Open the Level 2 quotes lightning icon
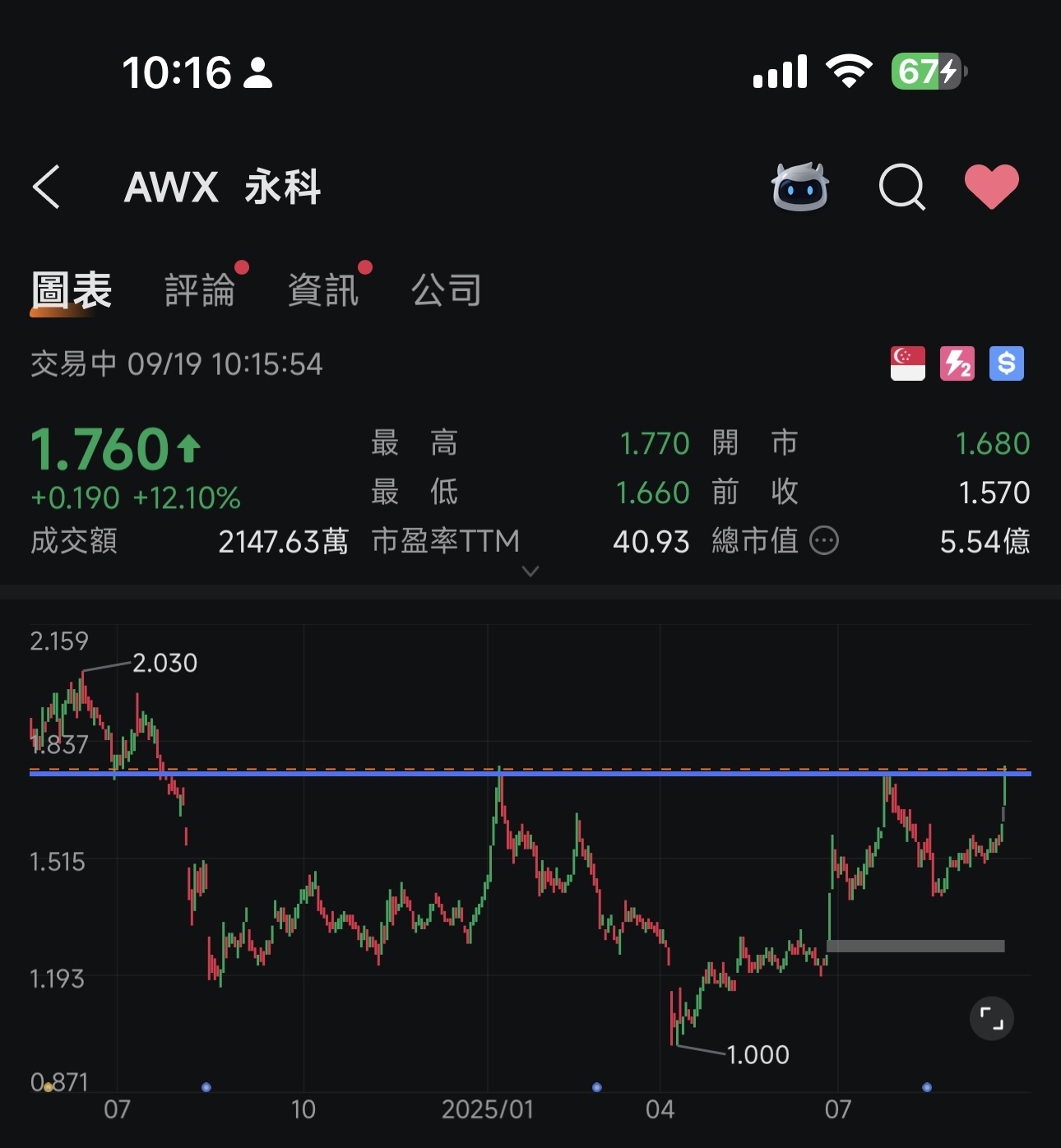 957,363
